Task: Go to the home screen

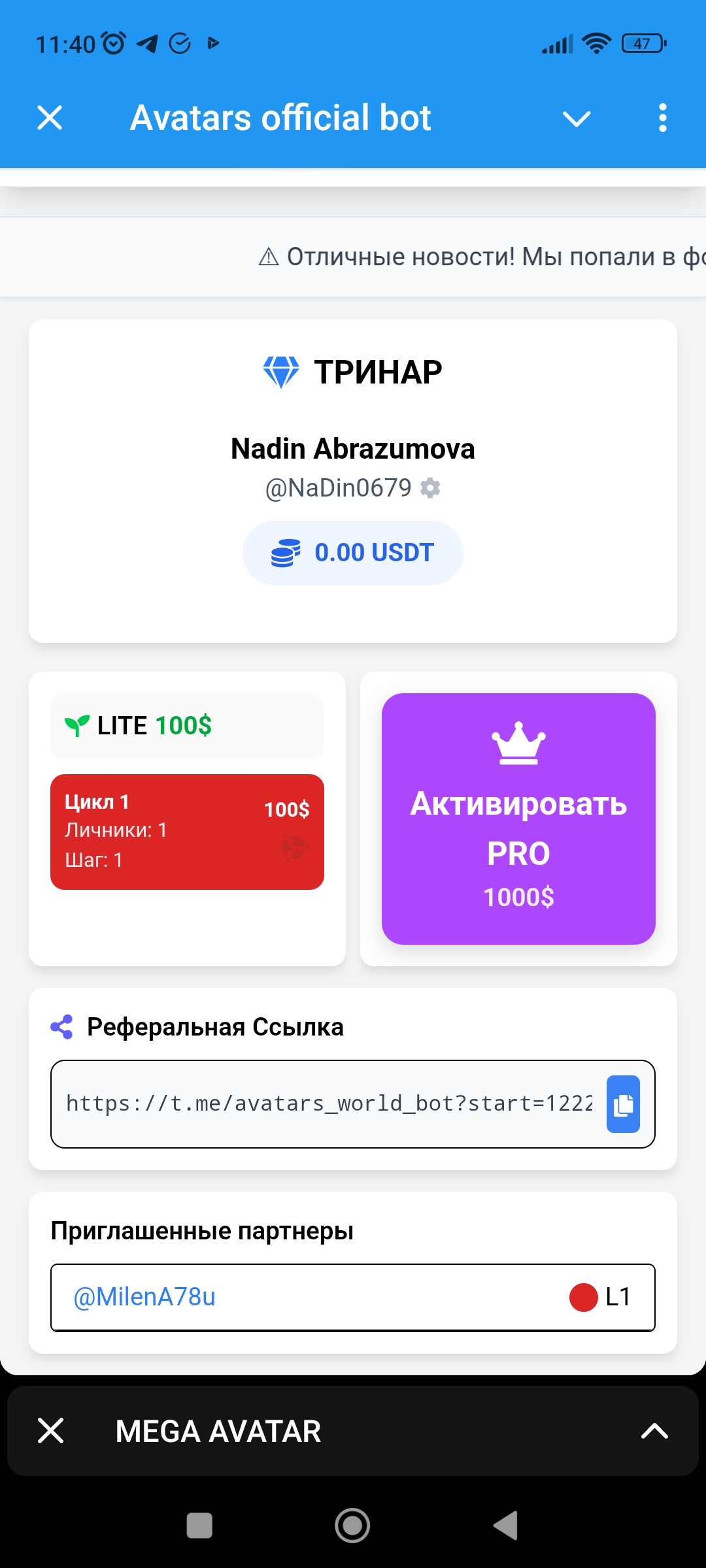Action: coord(352,1526)
